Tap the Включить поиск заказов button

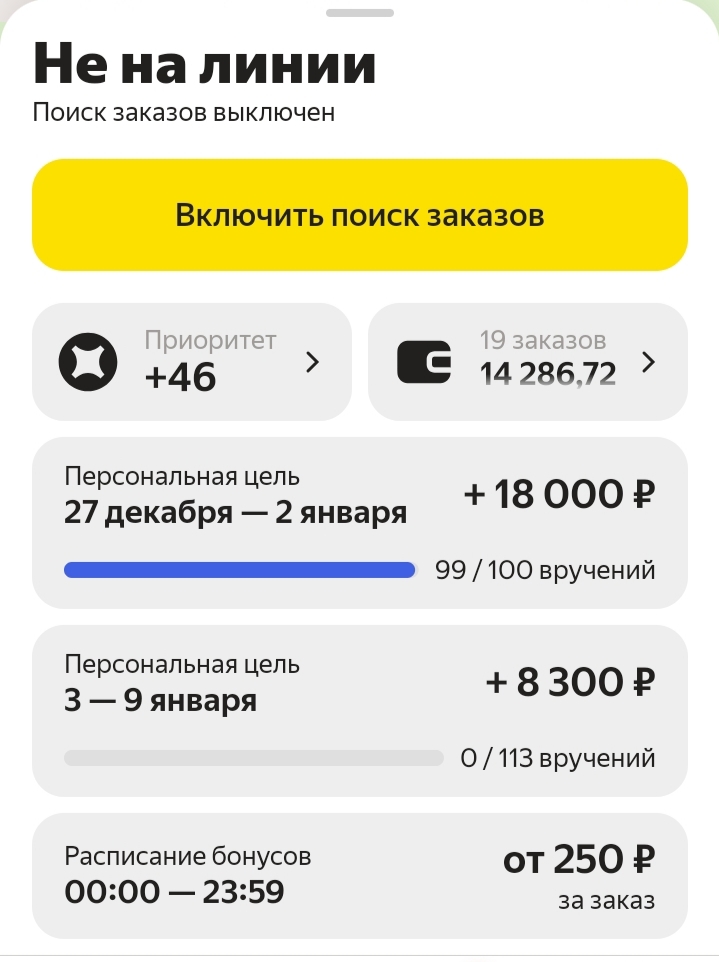coord(359,215)
